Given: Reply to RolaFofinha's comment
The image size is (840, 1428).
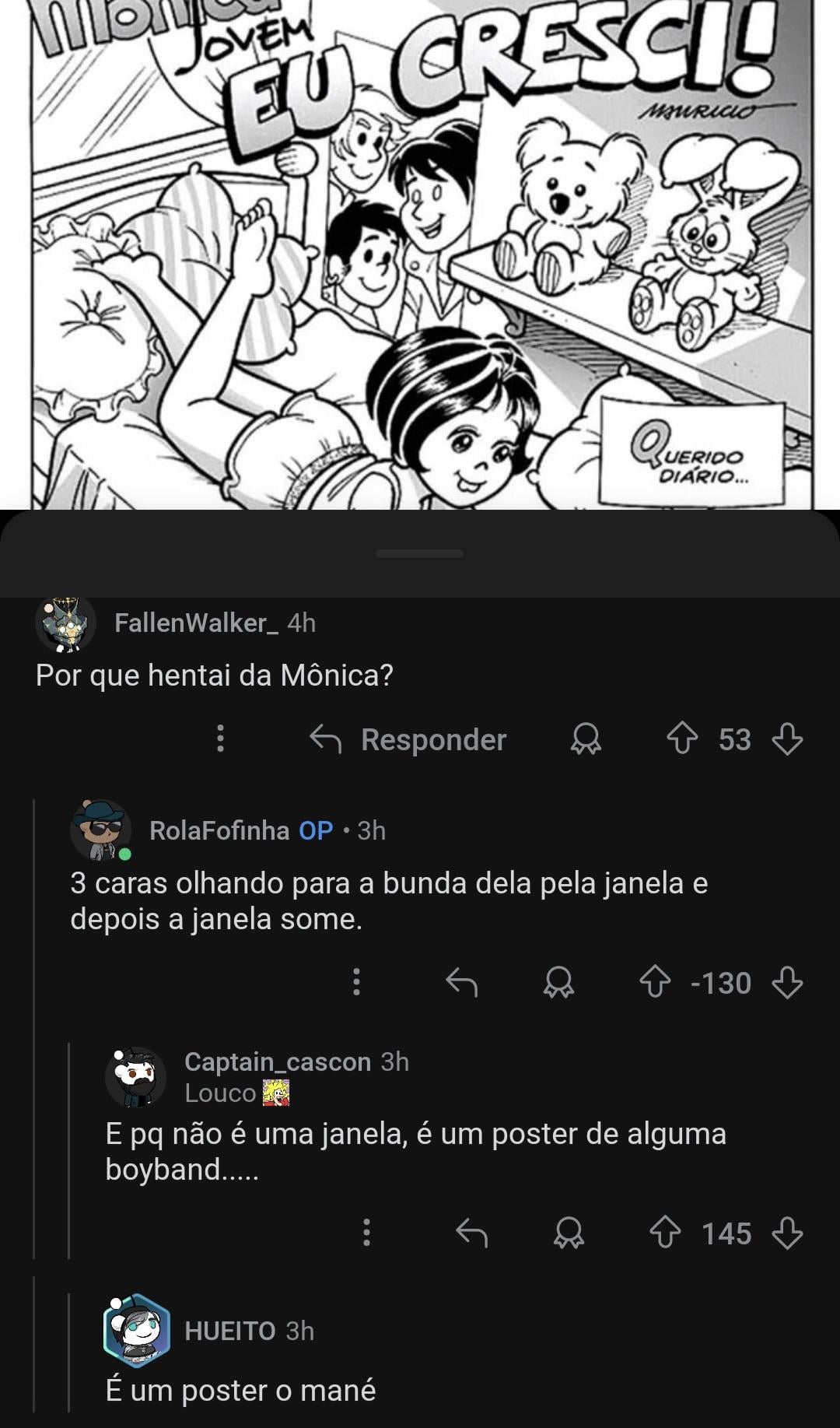Looking at the screenshot, I should point(461,982).
